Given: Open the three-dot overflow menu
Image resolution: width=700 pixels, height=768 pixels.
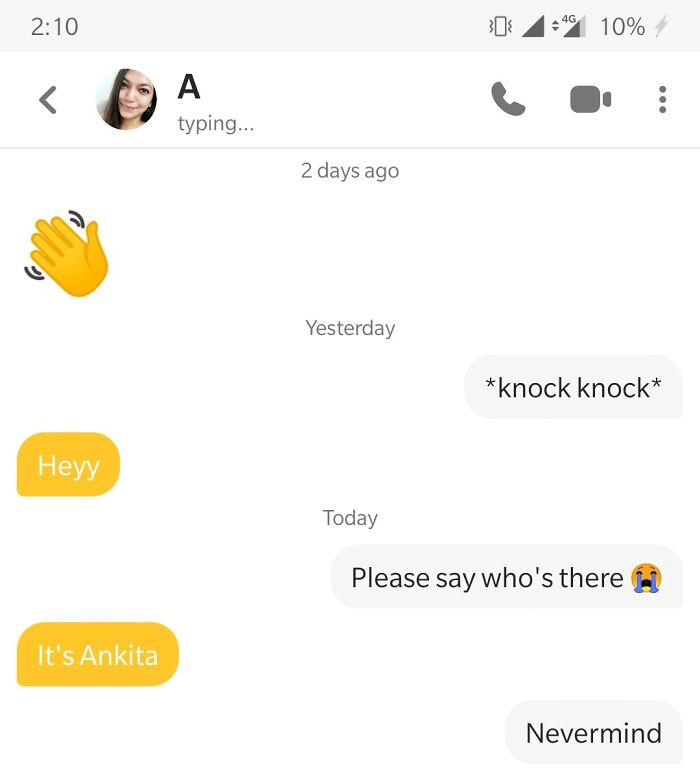Looking at the screenshot, I should 662,99.
